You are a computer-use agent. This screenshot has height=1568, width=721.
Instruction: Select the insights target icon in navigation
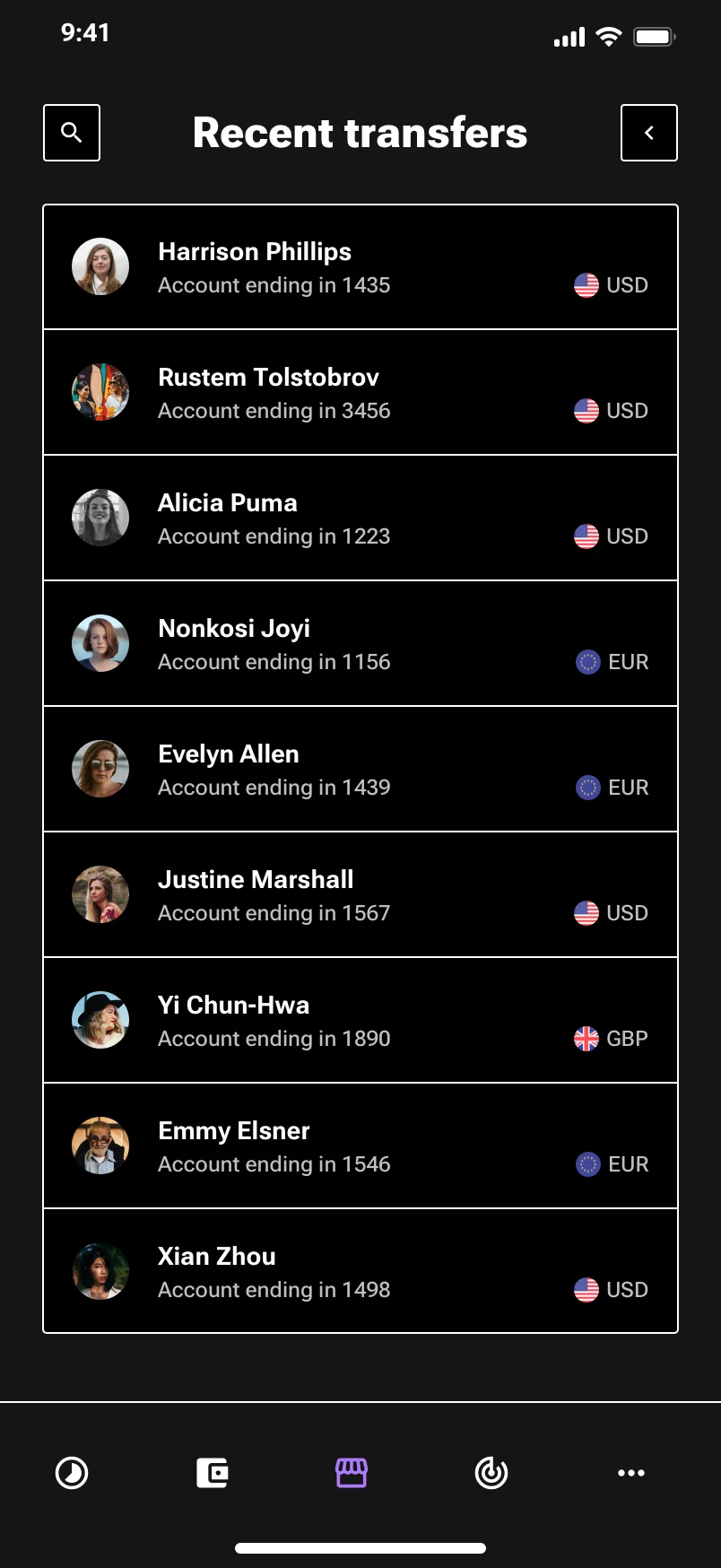(x=491, y=1472)
